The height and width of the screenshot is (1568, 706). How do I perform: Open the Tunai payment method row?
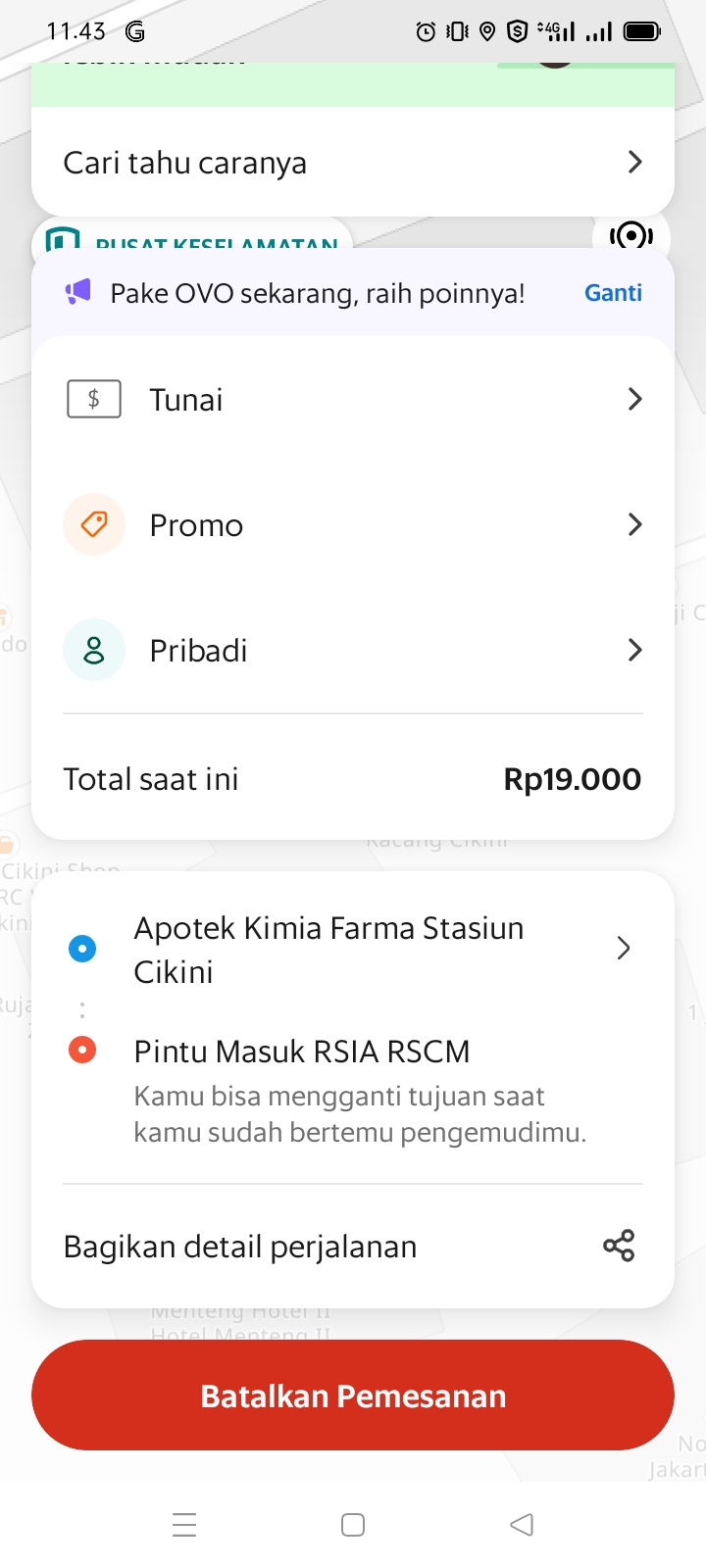pos(353,400)
